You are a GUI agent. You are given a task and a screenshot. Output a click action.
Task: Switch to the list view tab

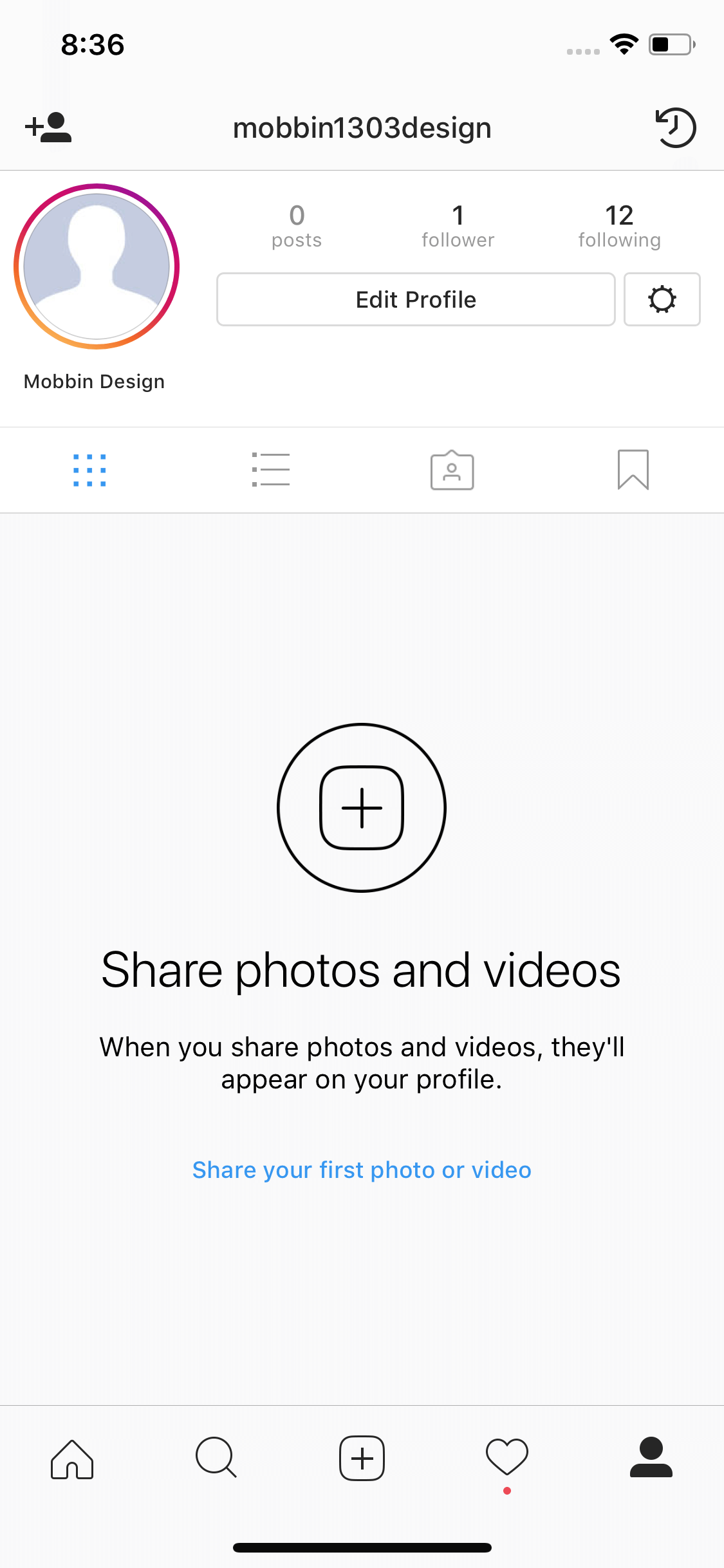click(271, 470)
